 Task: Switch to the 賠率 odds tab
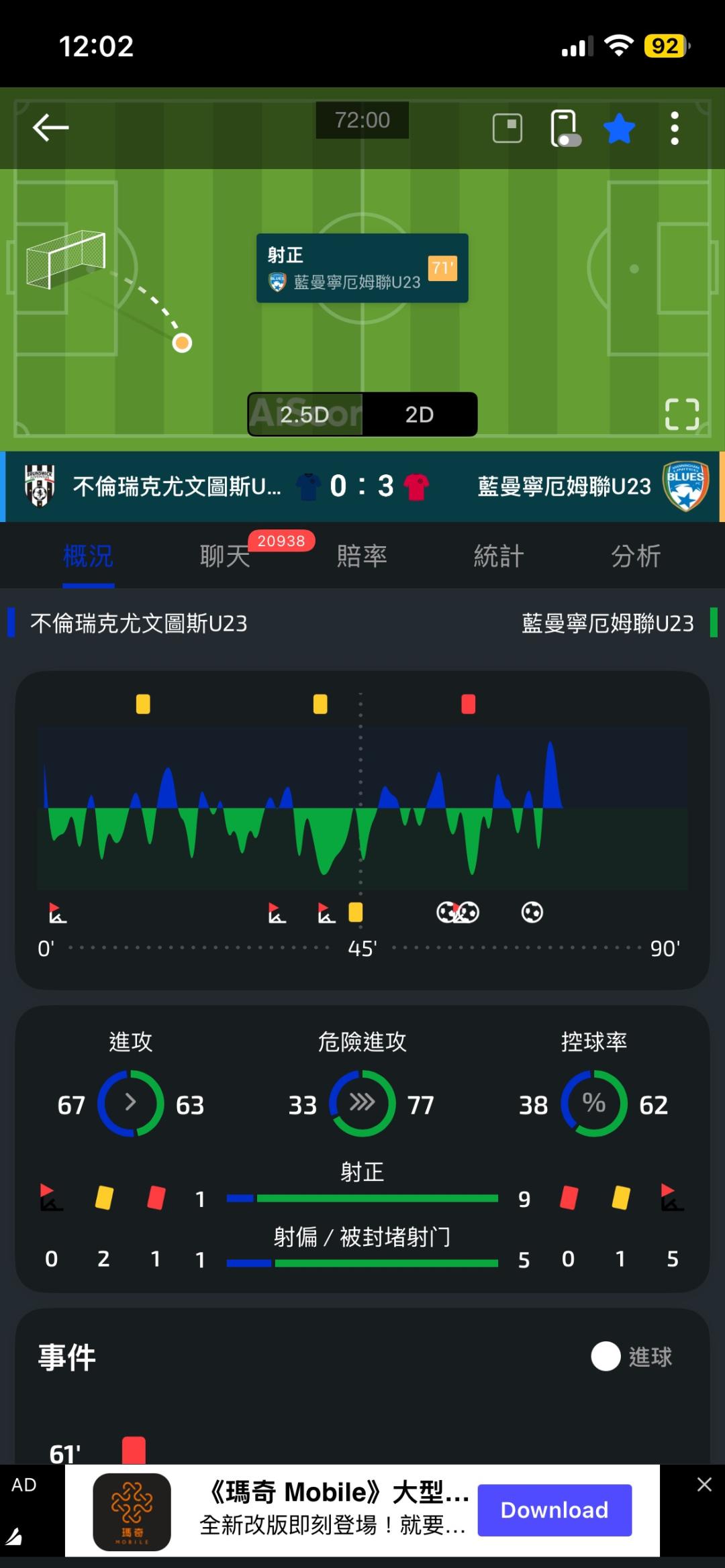point(362,556)
